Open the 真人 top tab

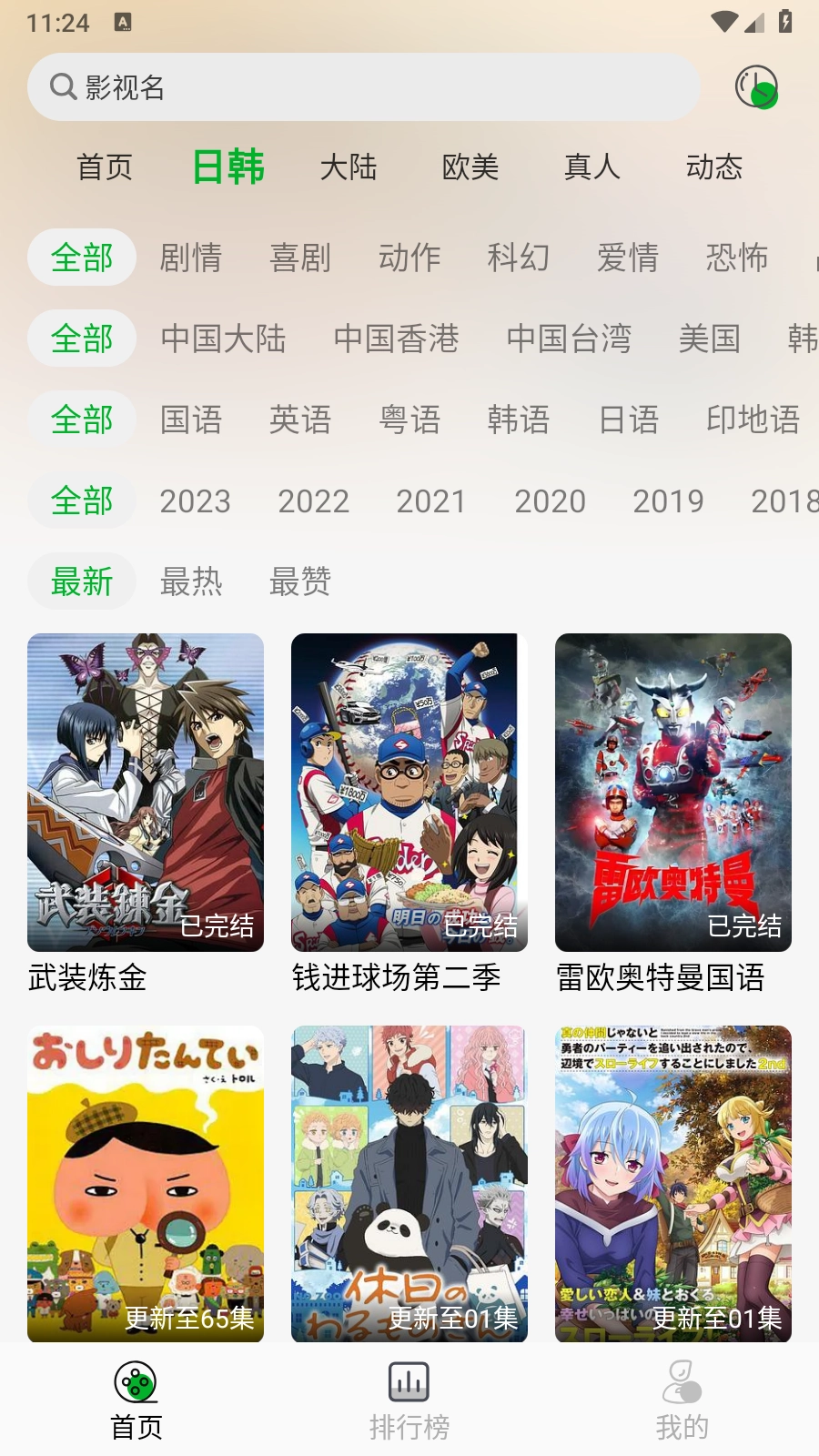coord(592,167)
